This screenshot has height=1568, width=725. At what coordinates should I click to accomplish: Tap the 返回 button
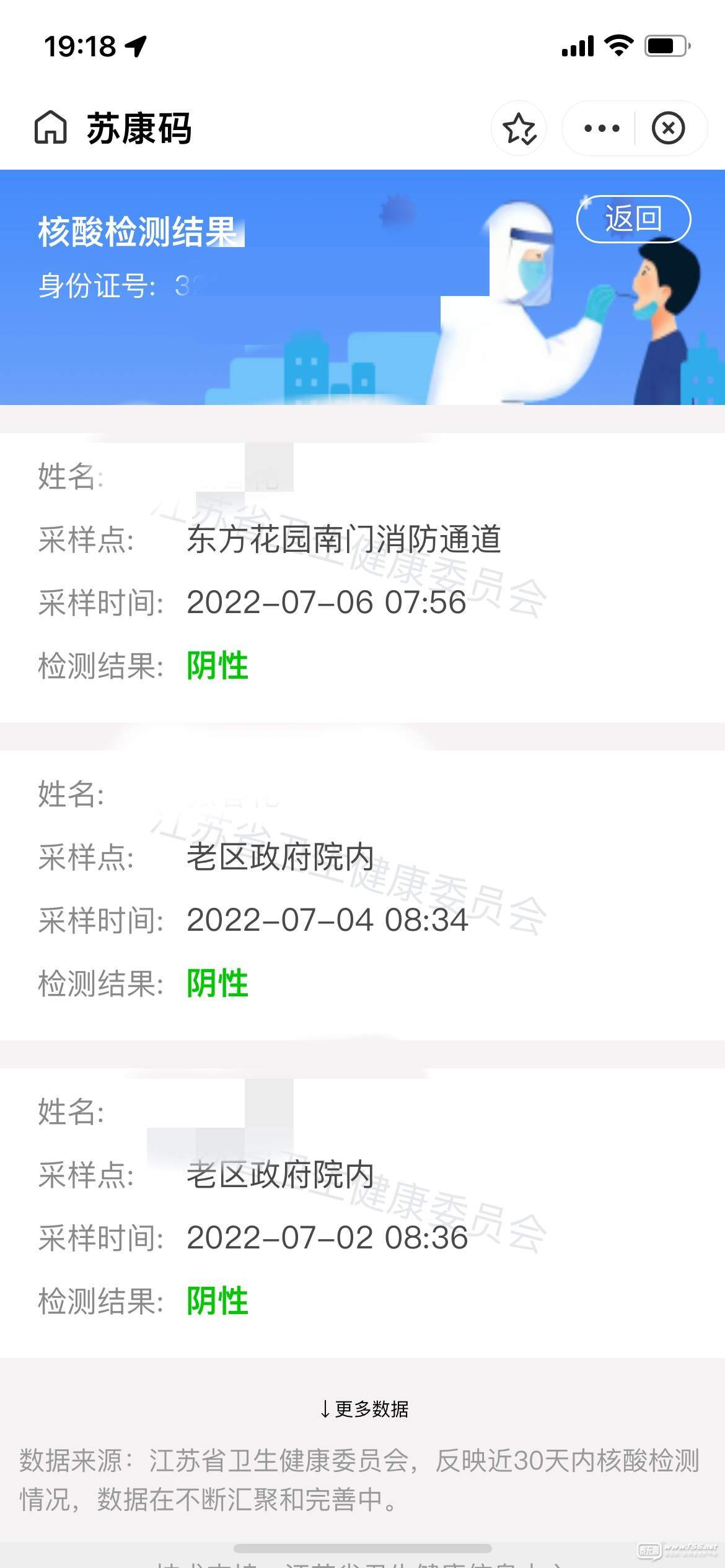point(633,219)
